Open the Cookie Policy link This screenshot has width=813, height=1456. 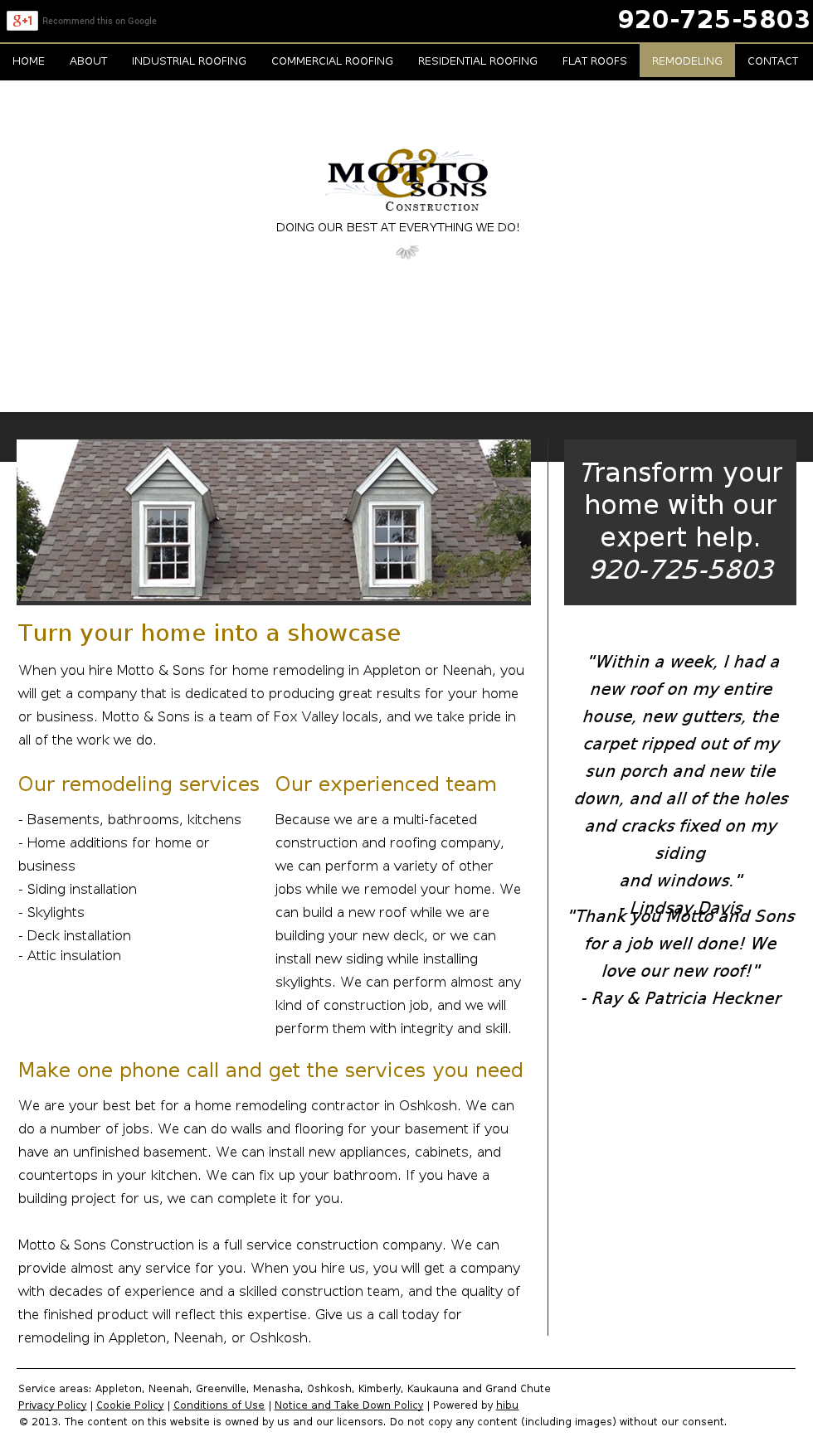click(129, 1405)
